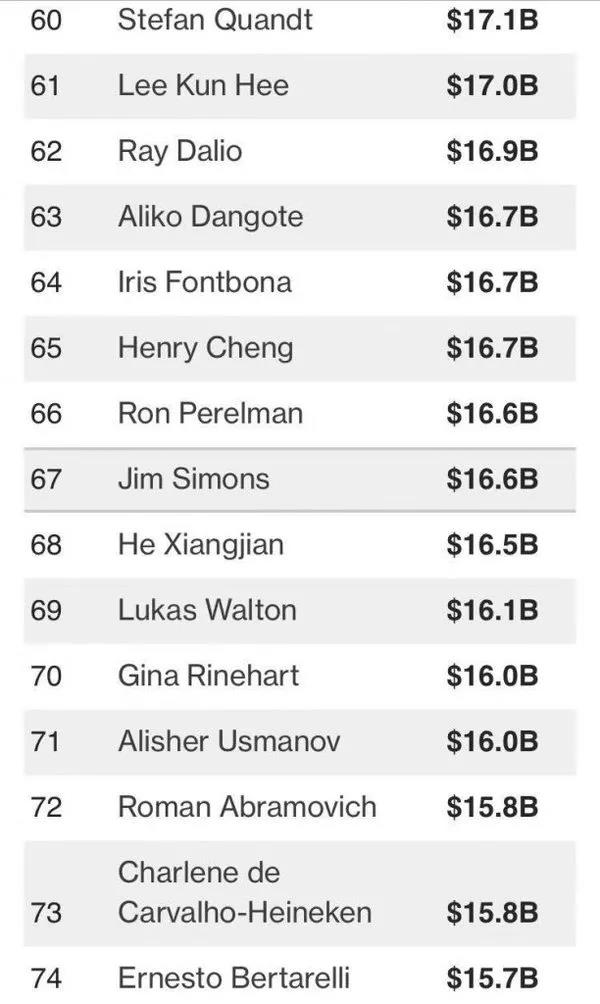Select the Alisher Usmanov row

[300, 742]
